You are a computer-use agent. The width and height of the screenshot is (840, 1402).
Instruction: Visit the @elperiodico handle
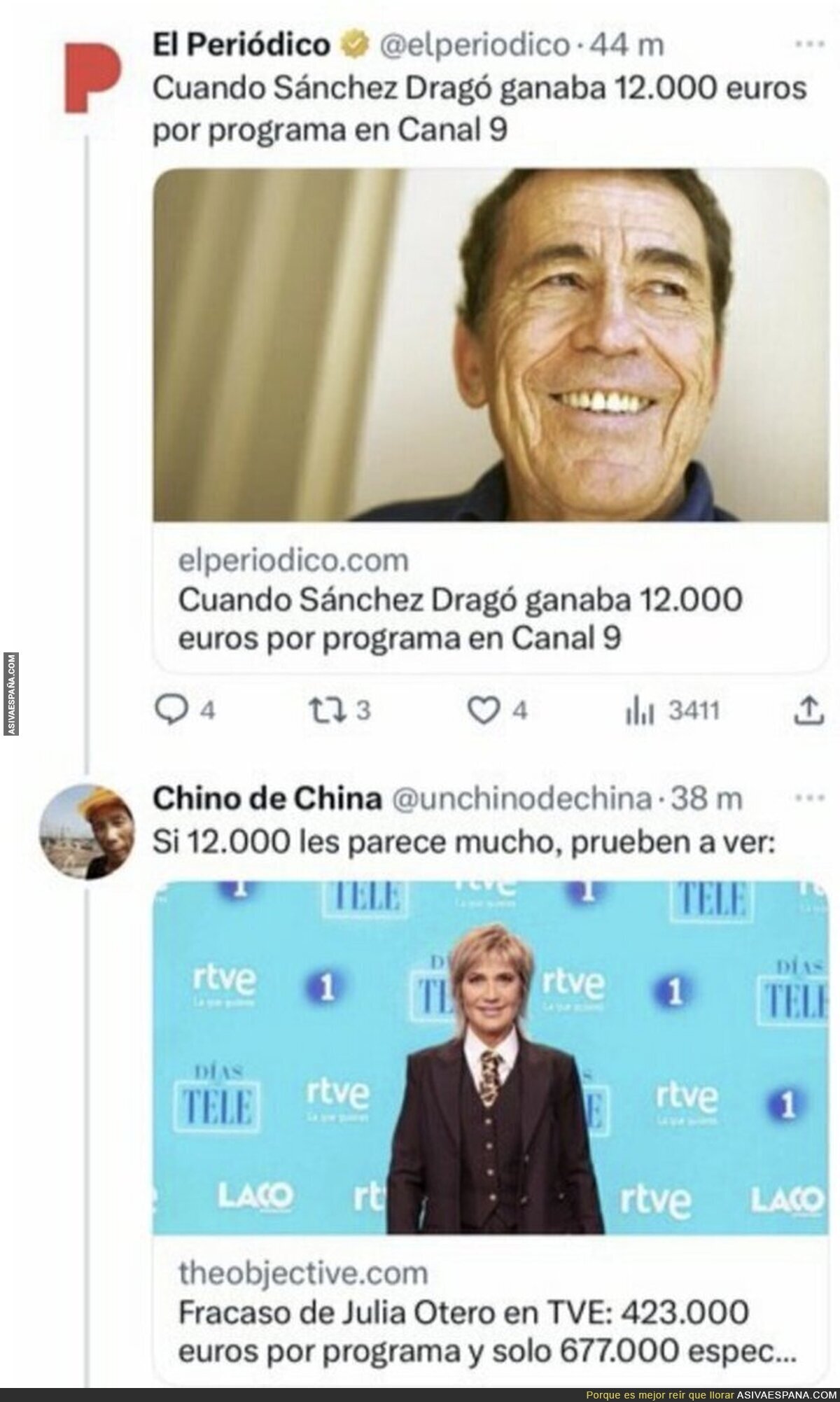click(474, 45)
